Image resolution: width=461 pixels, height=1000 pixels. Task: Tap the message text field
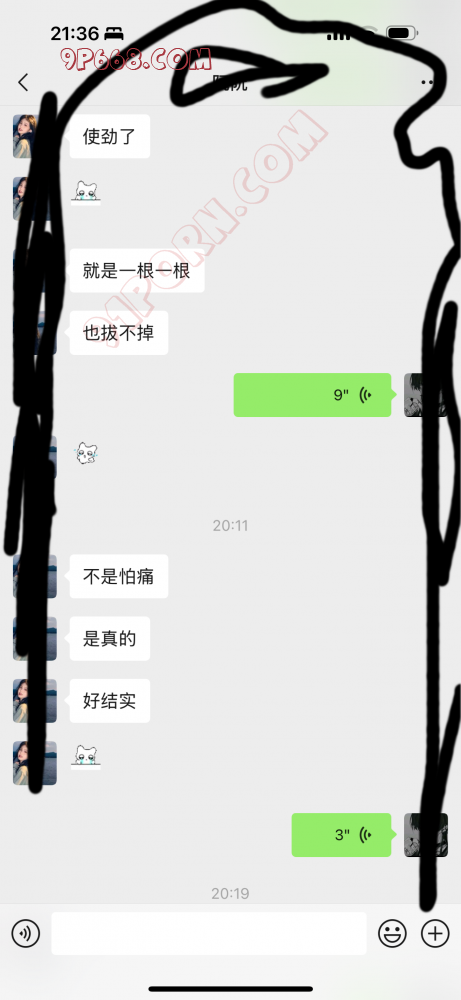(209, 934)
